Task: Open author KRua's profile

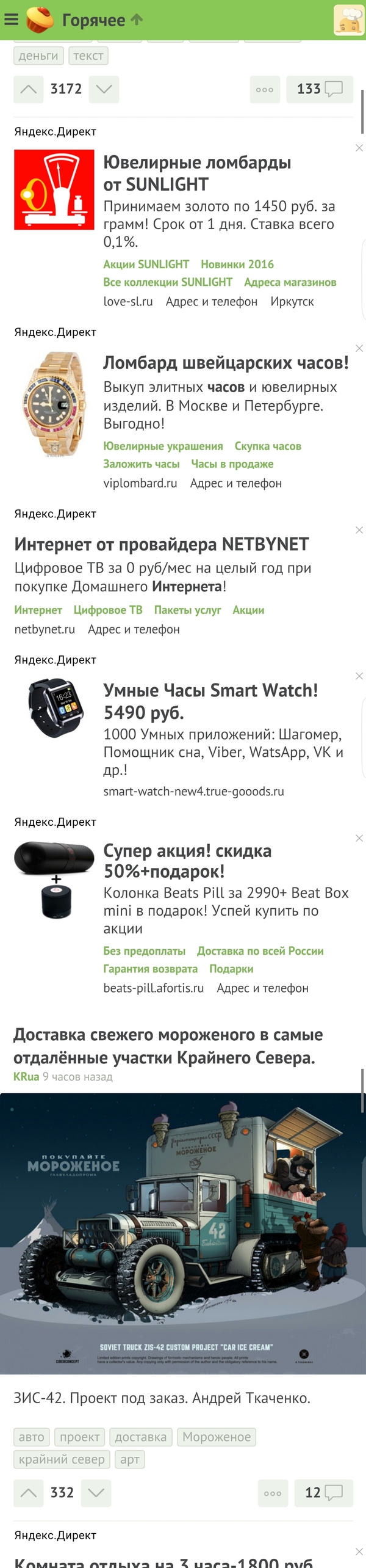Action: point(26,1076)
